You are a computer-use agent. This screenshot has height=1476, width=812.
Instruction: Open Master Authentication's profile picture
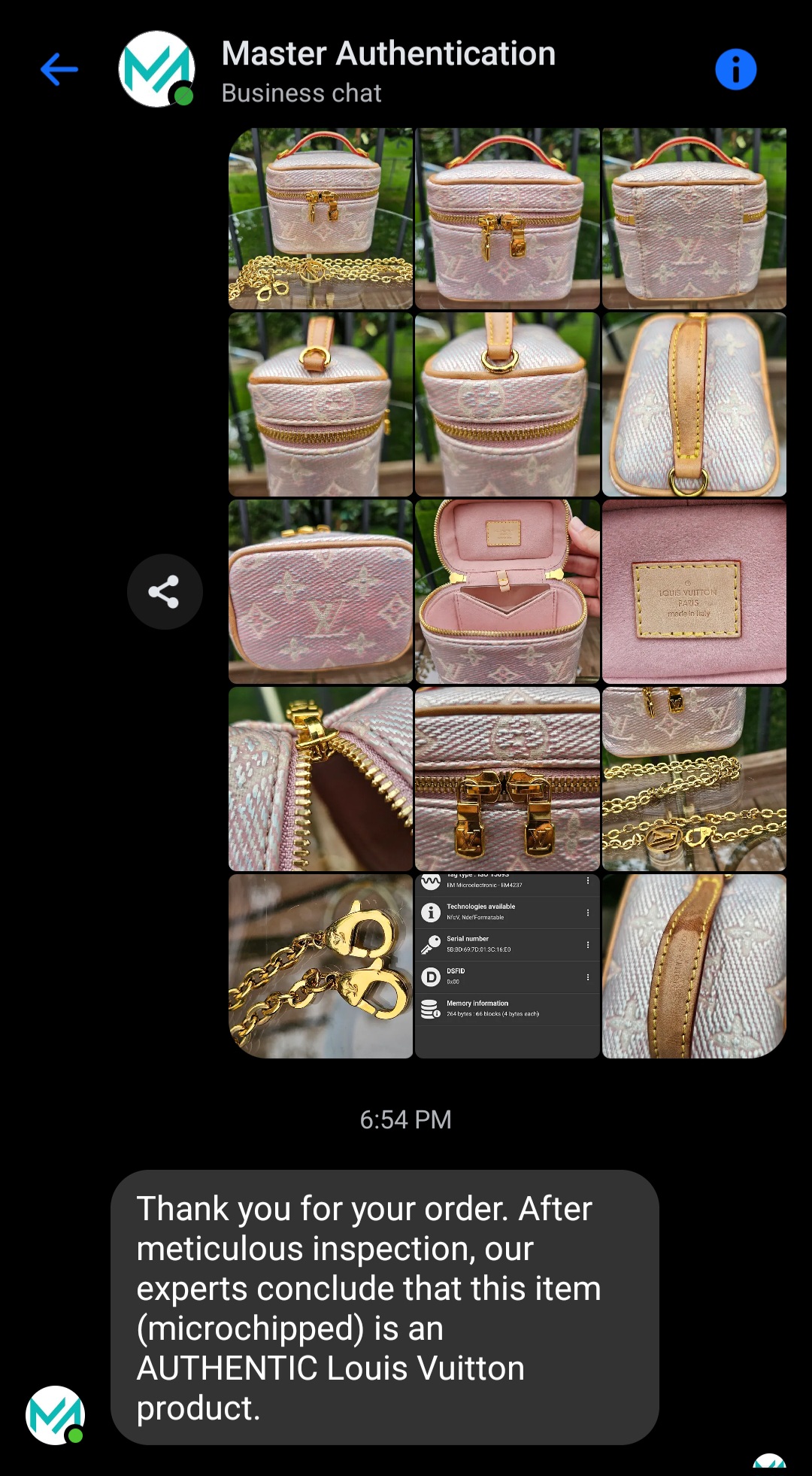click(x=156, y=69)
